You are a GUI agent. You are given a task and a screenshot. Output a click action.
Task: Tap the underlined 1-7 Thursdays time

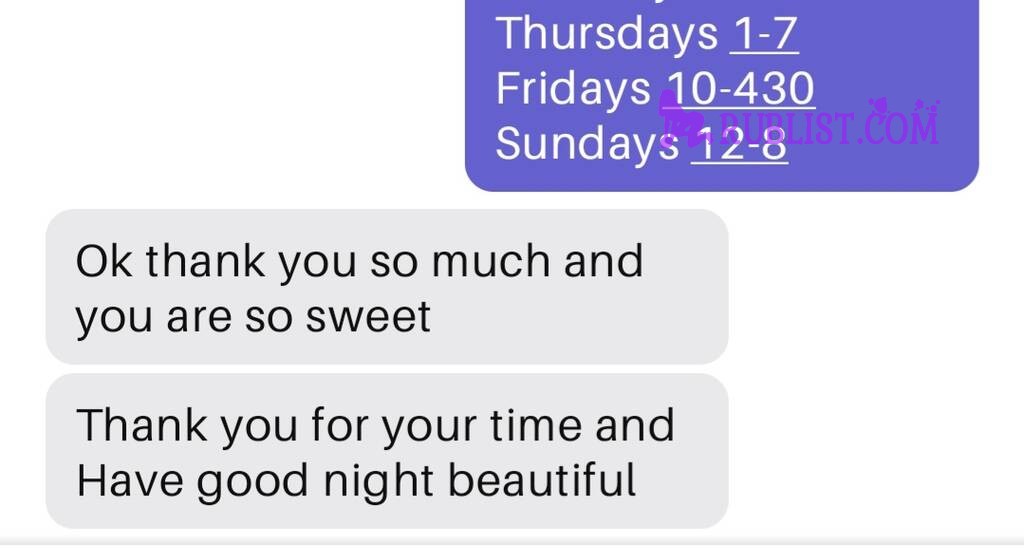point(764,34)
